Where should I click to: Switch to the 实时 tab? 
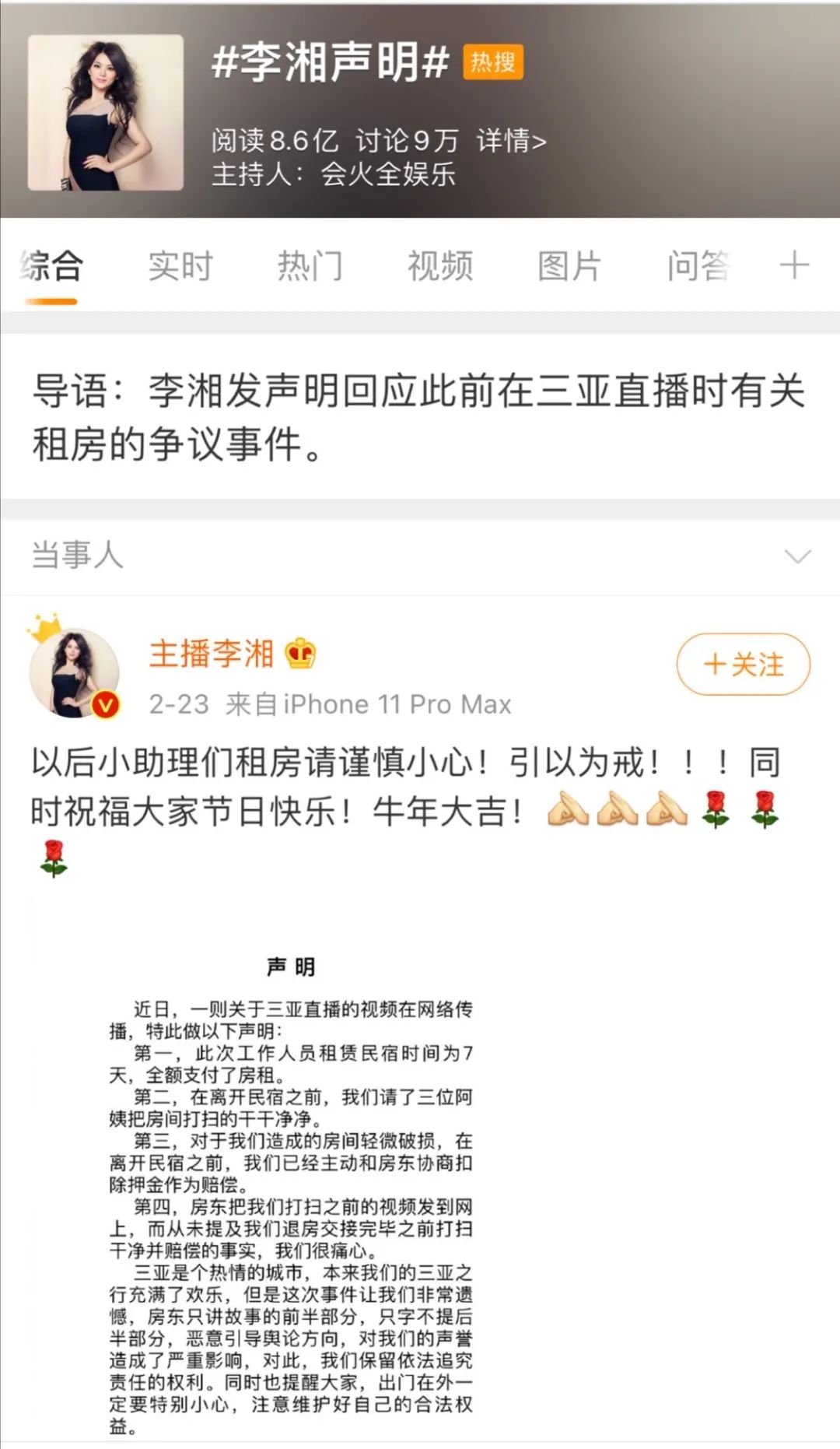click(x=180, y=266)
